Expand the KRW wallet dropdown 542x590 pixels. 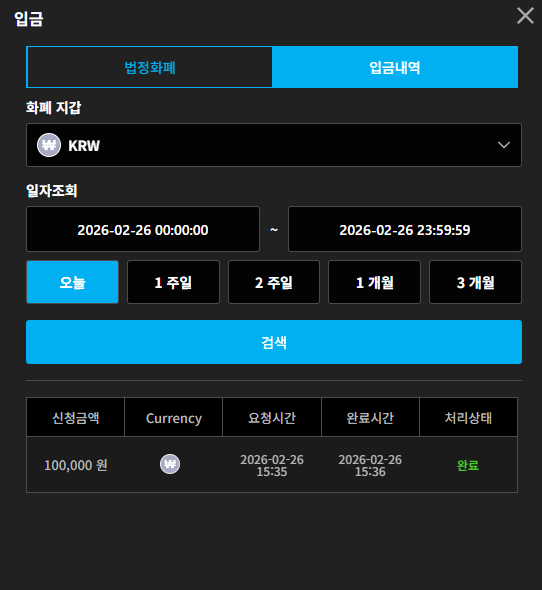click(274, 145)
